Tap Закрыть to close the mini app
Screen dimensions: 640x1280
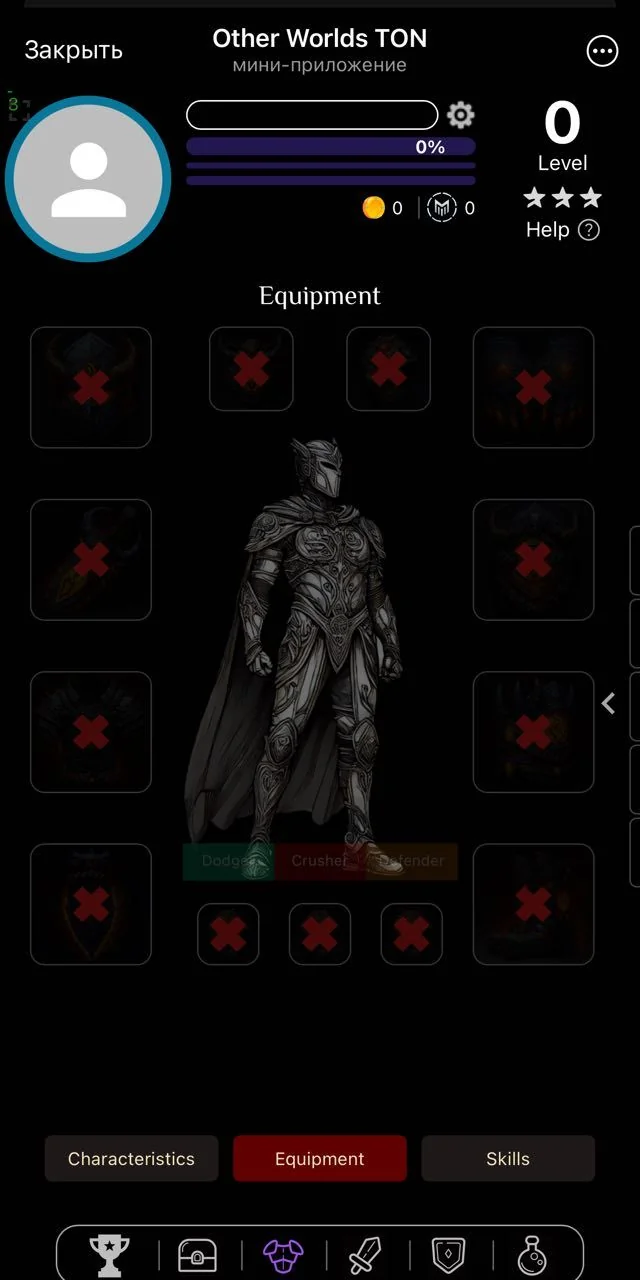tap(73, 50)
